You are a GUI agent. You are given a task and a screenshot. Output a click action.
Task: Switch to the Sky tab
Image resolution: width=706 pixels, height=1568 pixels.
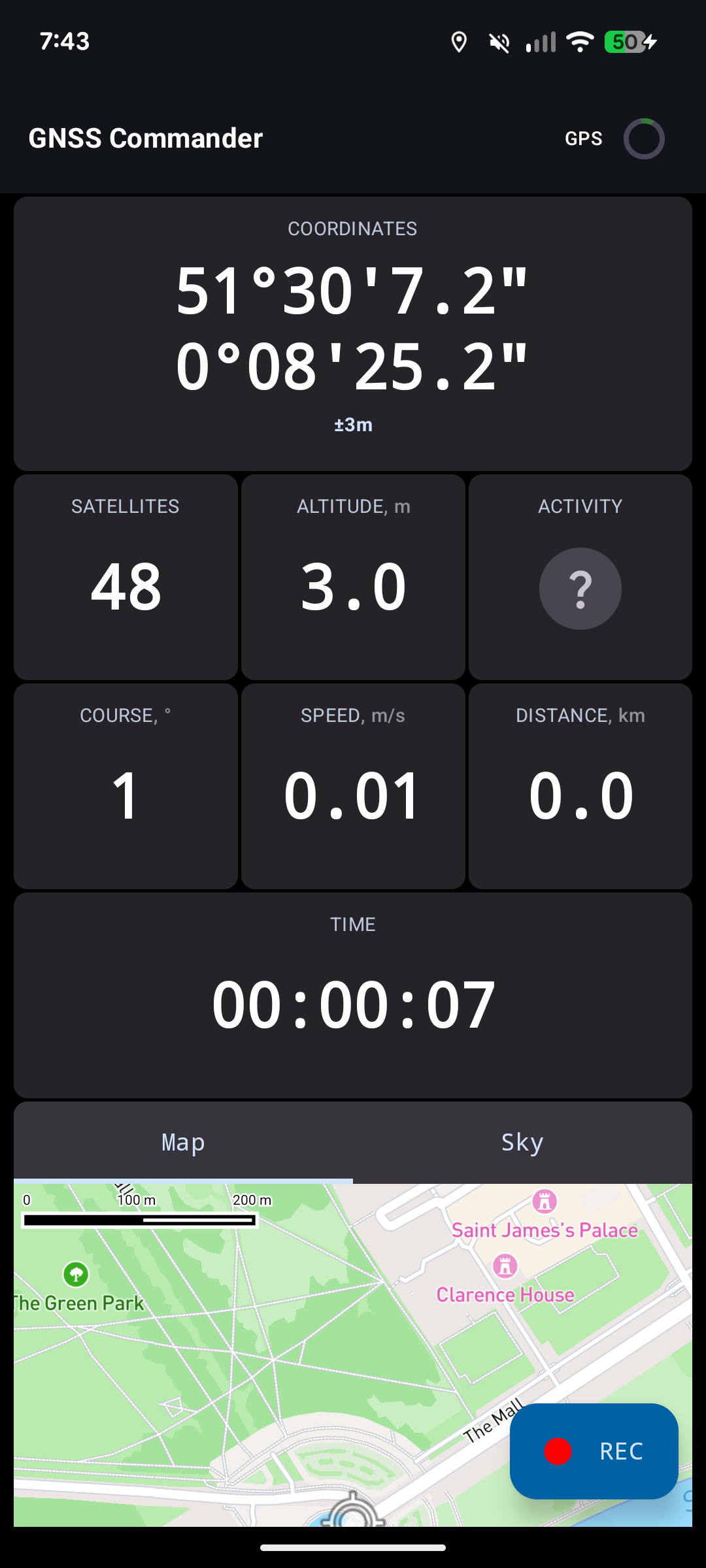coord(522,1143)
